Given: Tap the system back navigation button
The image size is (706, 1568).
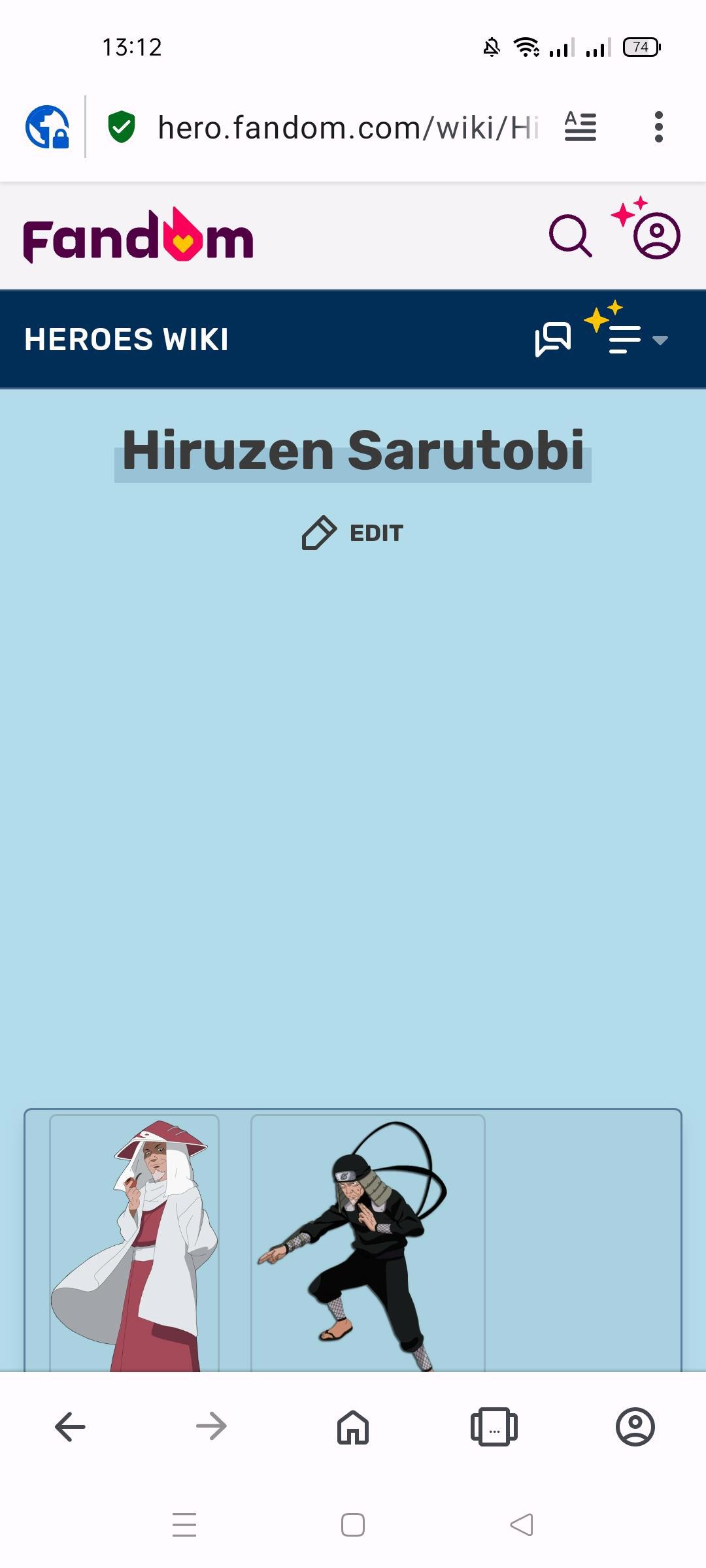Looking at the screenshot, I should tap(522, 1525).
